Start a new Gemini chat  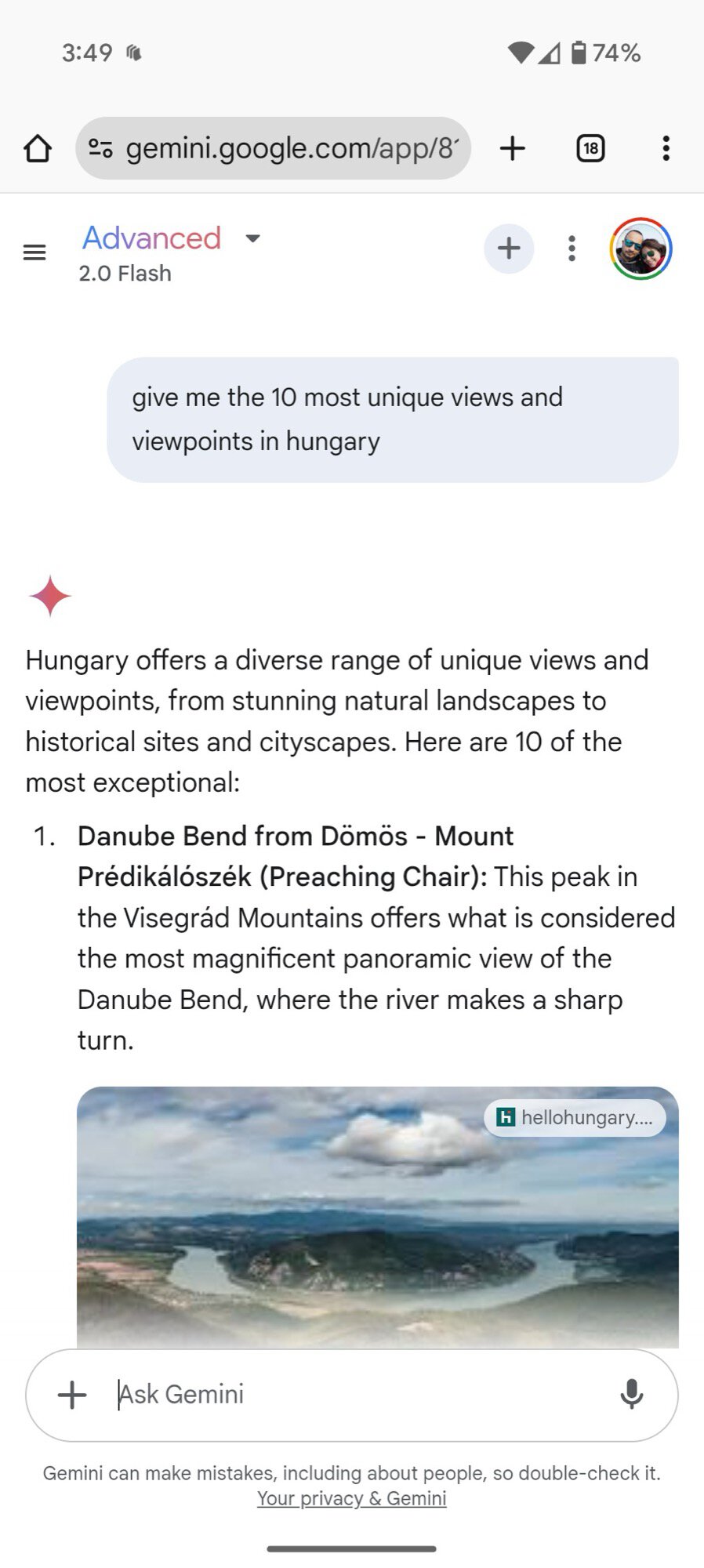coord(509,249)
